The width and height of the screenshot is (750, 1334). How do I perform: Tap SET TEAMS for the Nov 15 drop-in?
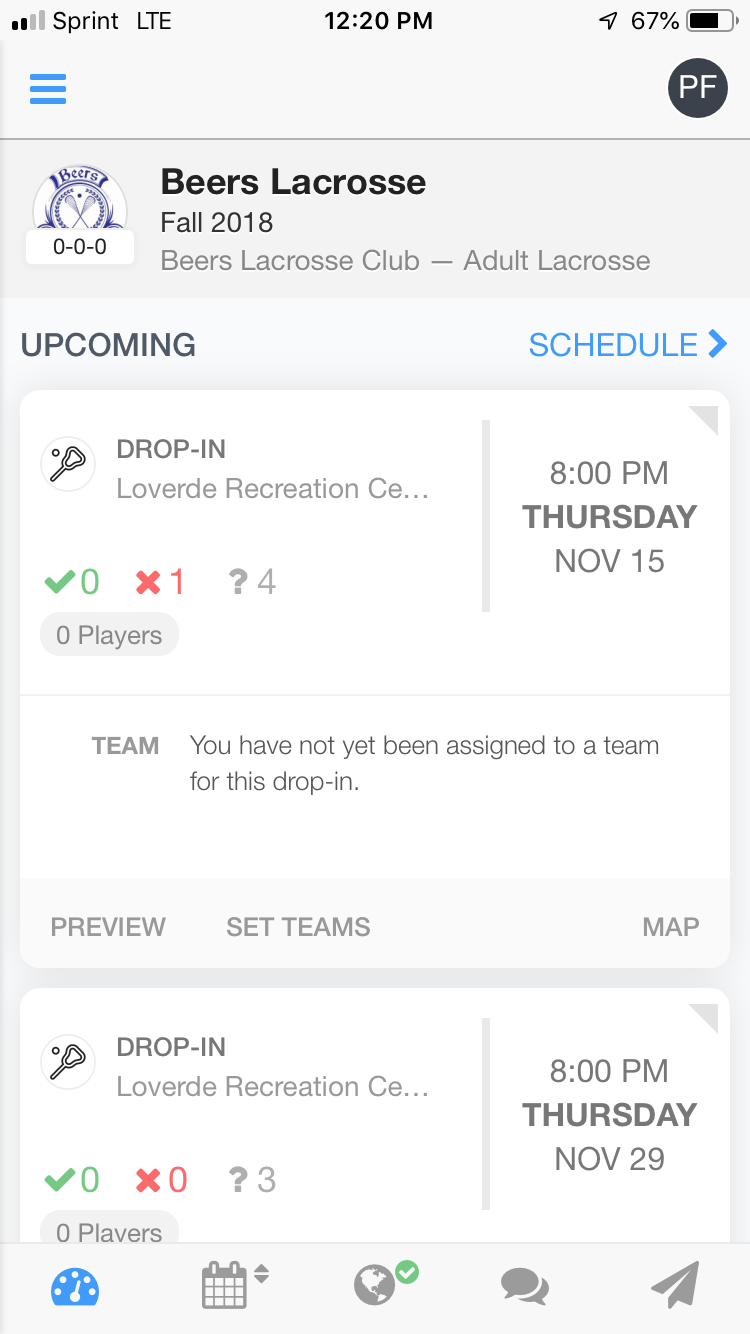click(x=298, y=927)
